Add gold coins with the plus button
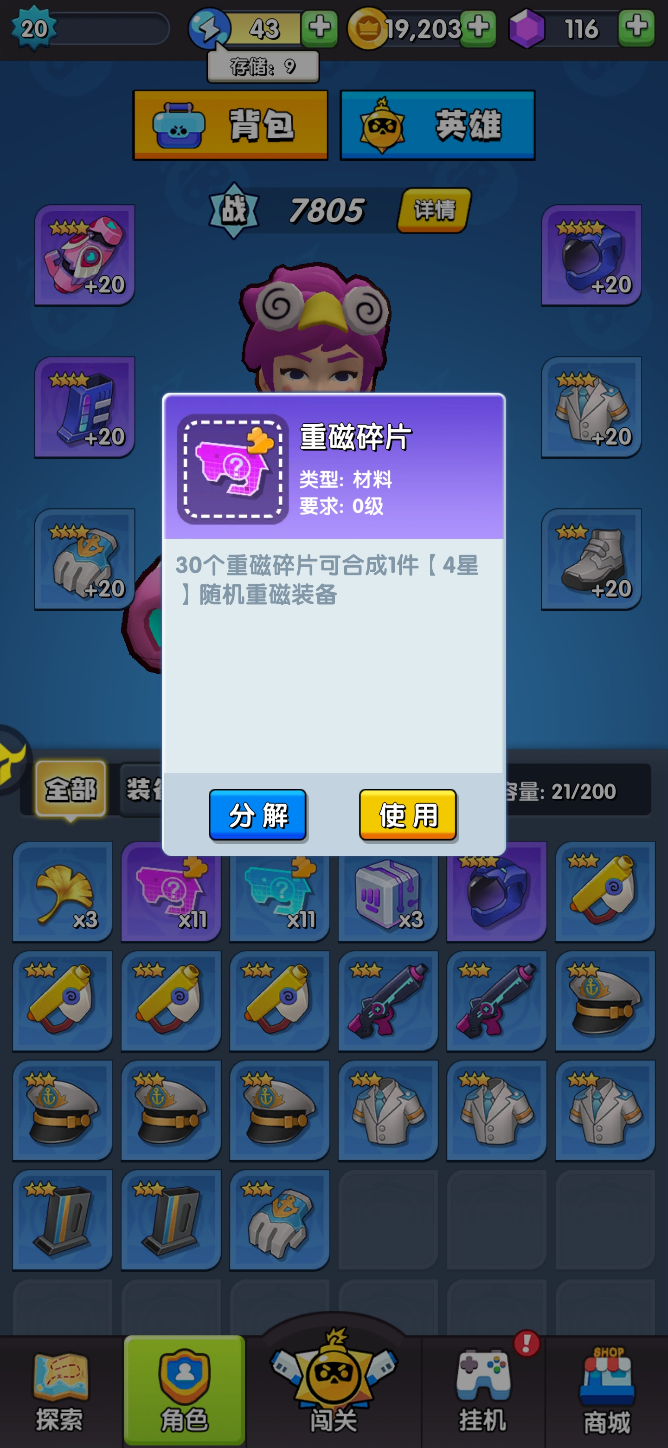Viewport: 668px width, 1448px height. [x=479, y=27]
